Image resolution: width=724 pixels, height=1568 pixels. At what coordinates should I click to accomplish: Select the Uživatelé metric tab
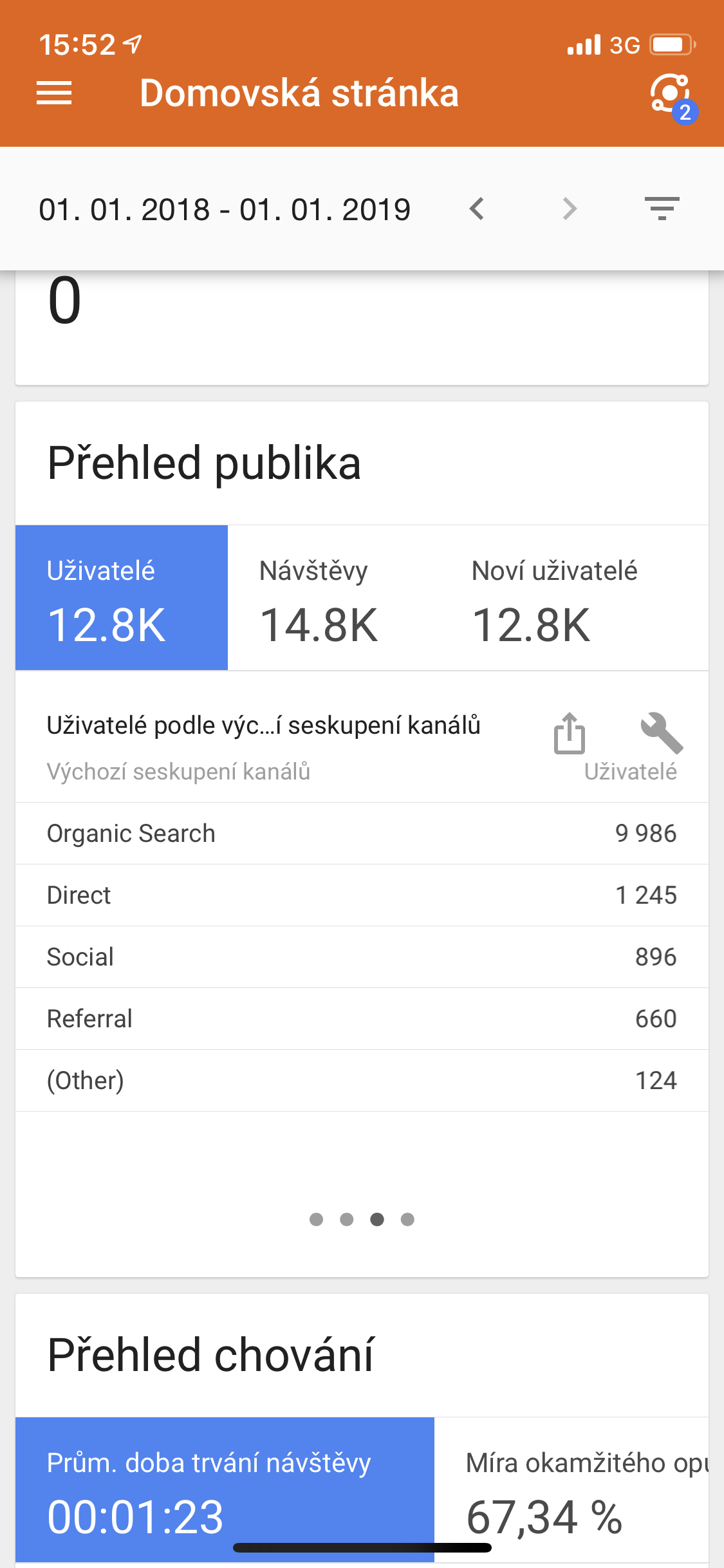coord(122,598)
